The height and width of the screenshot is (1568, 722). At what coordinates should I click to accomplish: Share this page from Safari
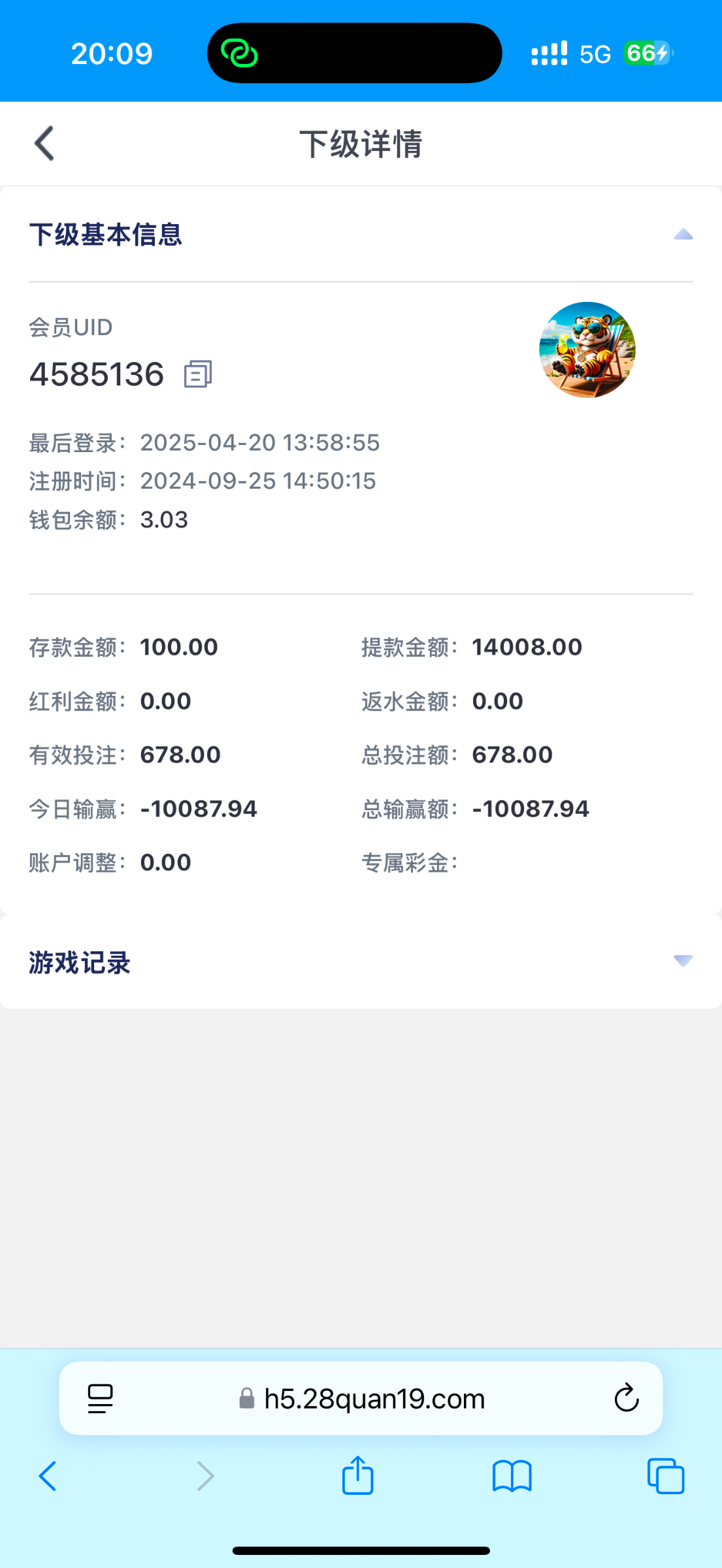(x=357, y=1475)
